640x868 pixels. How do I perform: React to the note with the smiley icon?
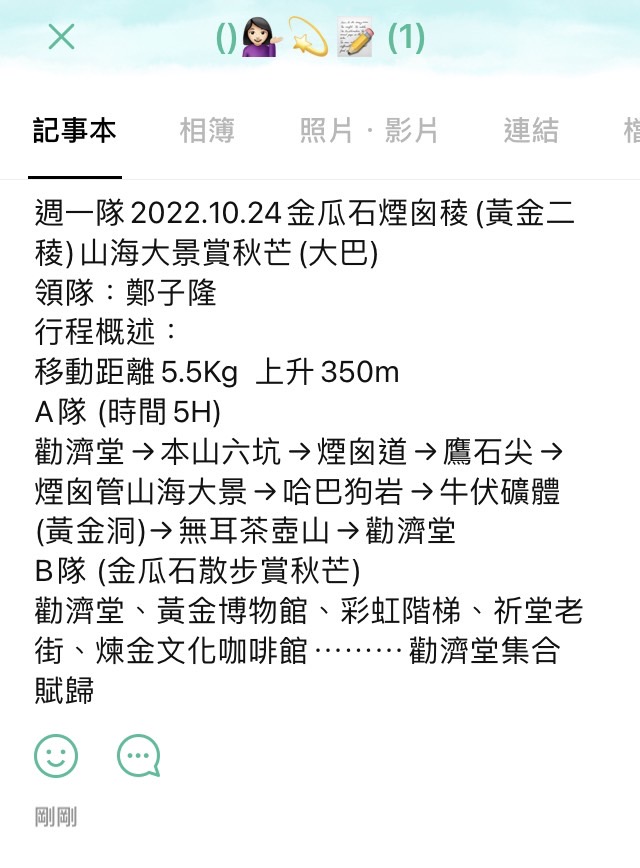pos(55,756)
